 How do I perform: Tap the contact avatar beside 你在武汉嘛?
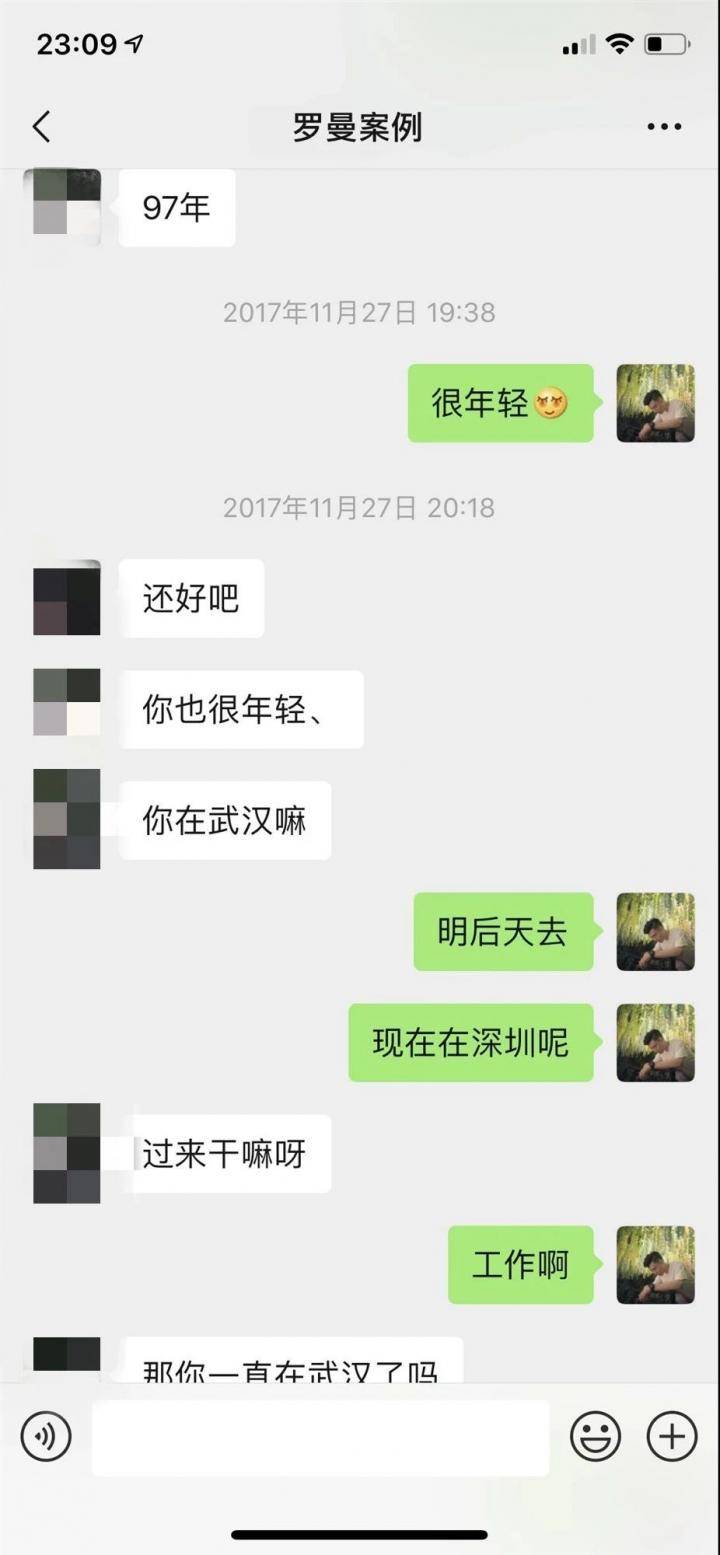pos(67,819)
